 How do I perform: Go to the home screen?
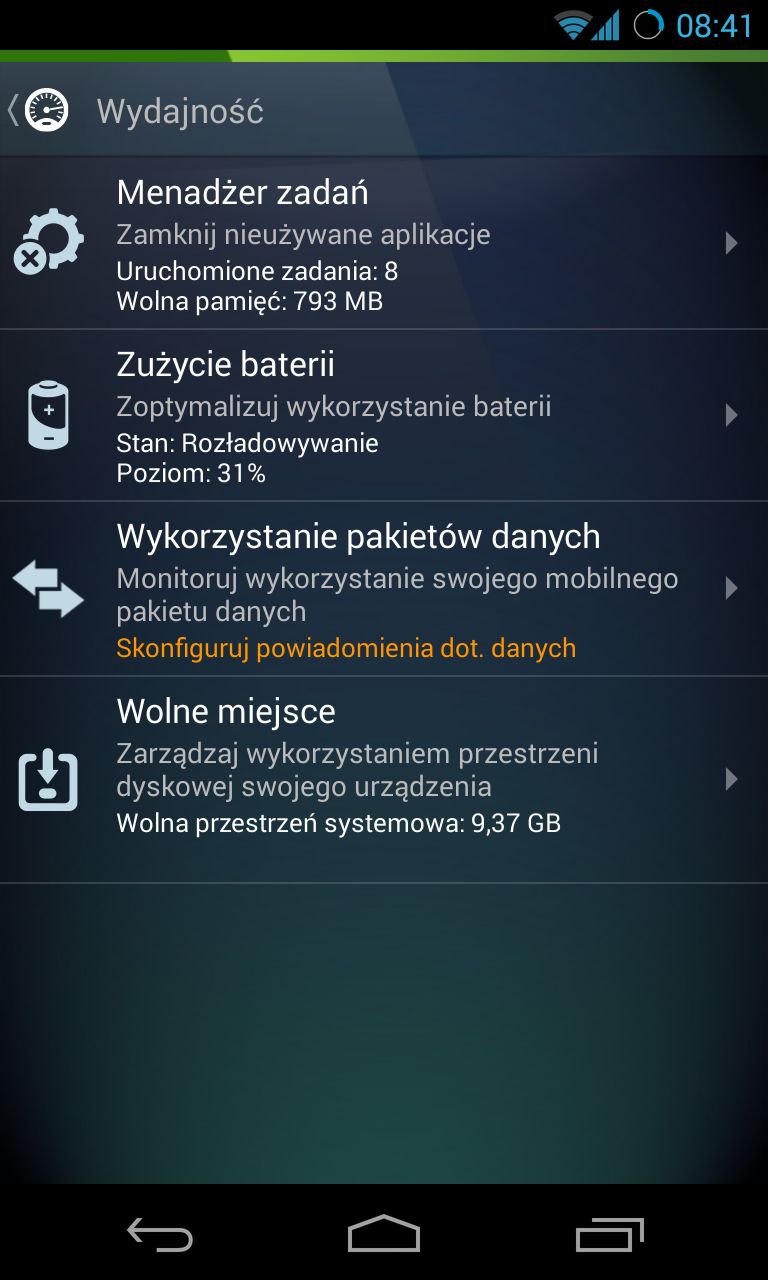(x=384, y=1234)
